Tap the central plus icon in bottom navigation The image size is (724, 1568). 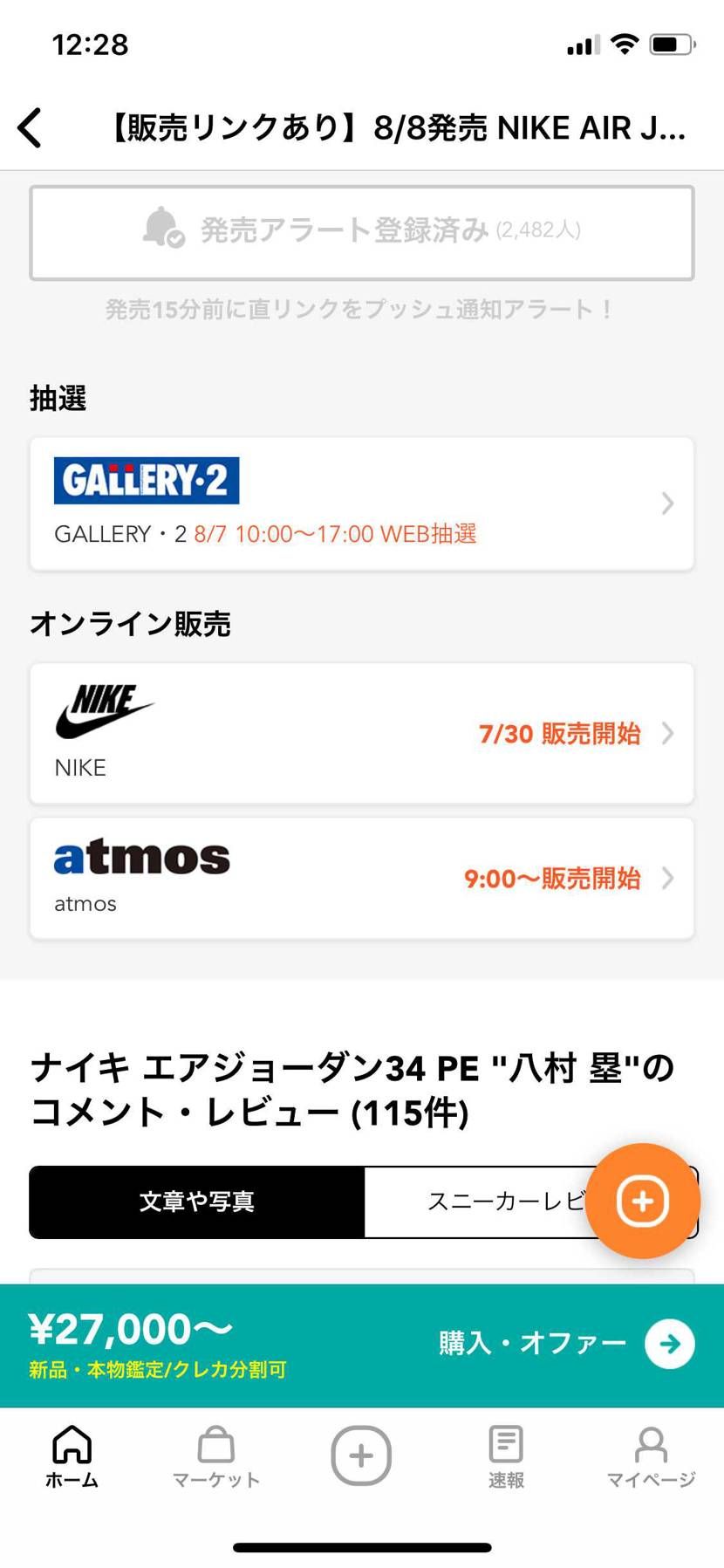(361, 1455)
